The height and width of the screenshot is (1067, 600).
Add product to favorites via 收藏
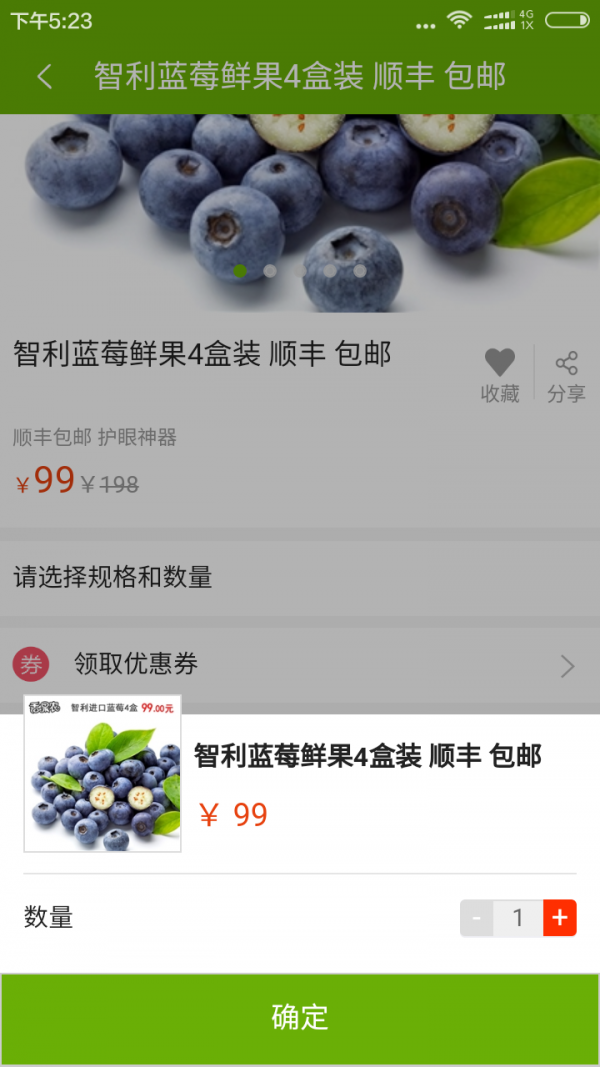(500, 375)
